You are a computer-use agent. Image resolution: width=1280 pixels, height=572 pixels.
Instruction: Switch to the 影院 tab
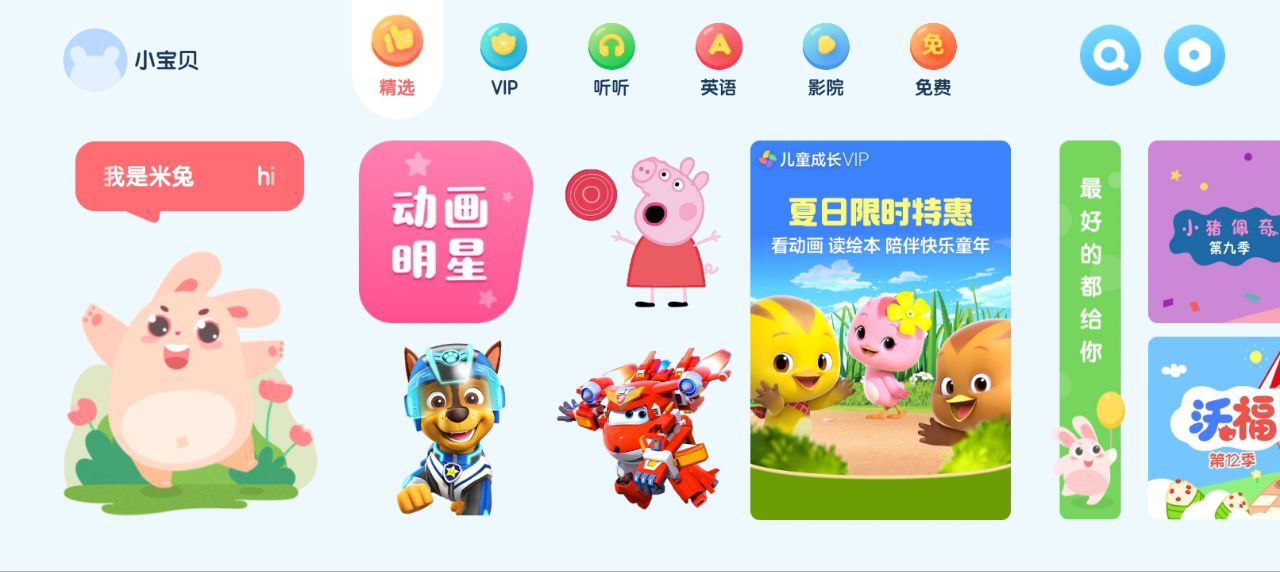tap(825, 60)
